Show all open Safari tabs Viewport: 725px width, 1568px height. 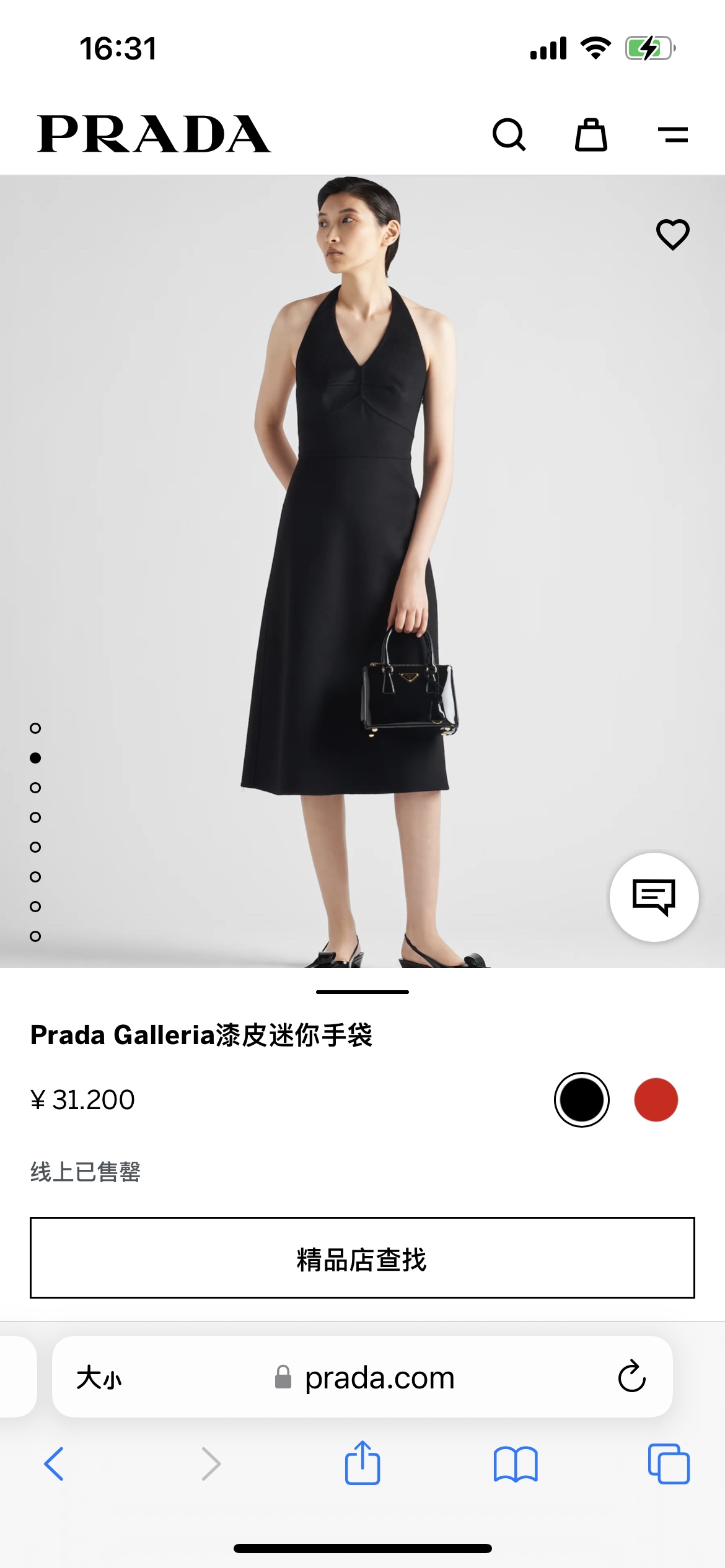[669, 1464]
